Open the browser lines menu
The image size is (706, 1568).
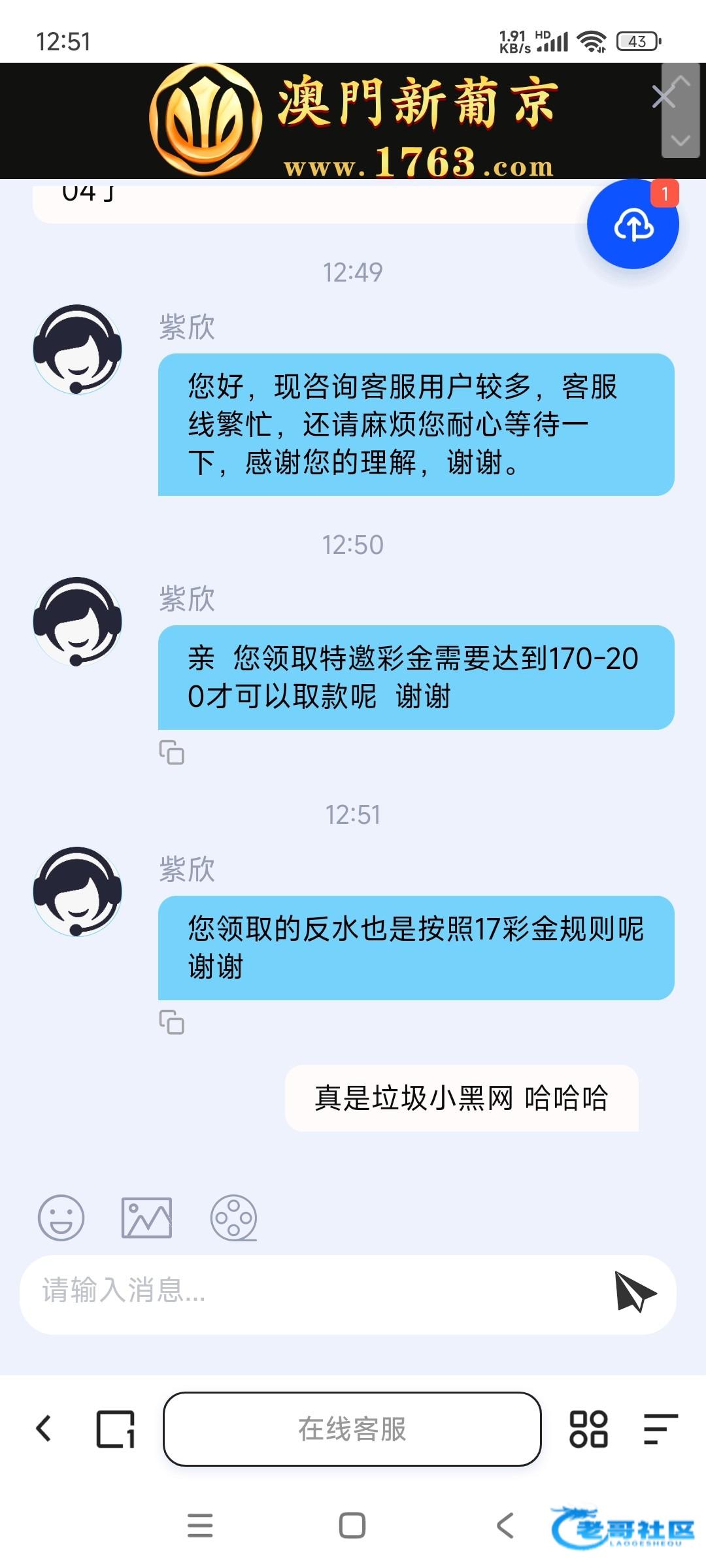click(660, 1429)
